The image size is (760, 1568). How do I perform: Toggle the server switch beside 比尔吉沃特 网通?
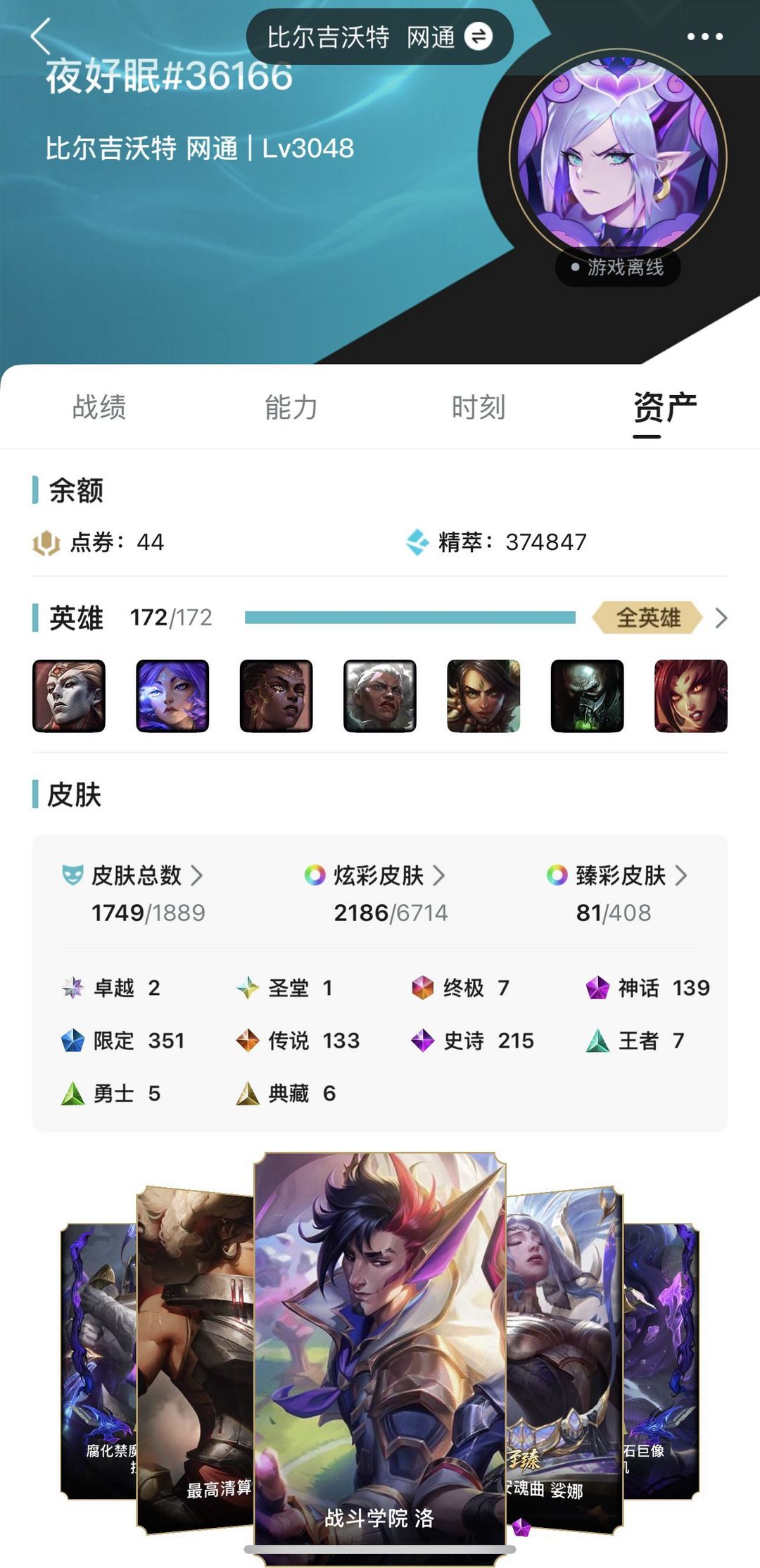pyautogui.click(x=480, y=37)
